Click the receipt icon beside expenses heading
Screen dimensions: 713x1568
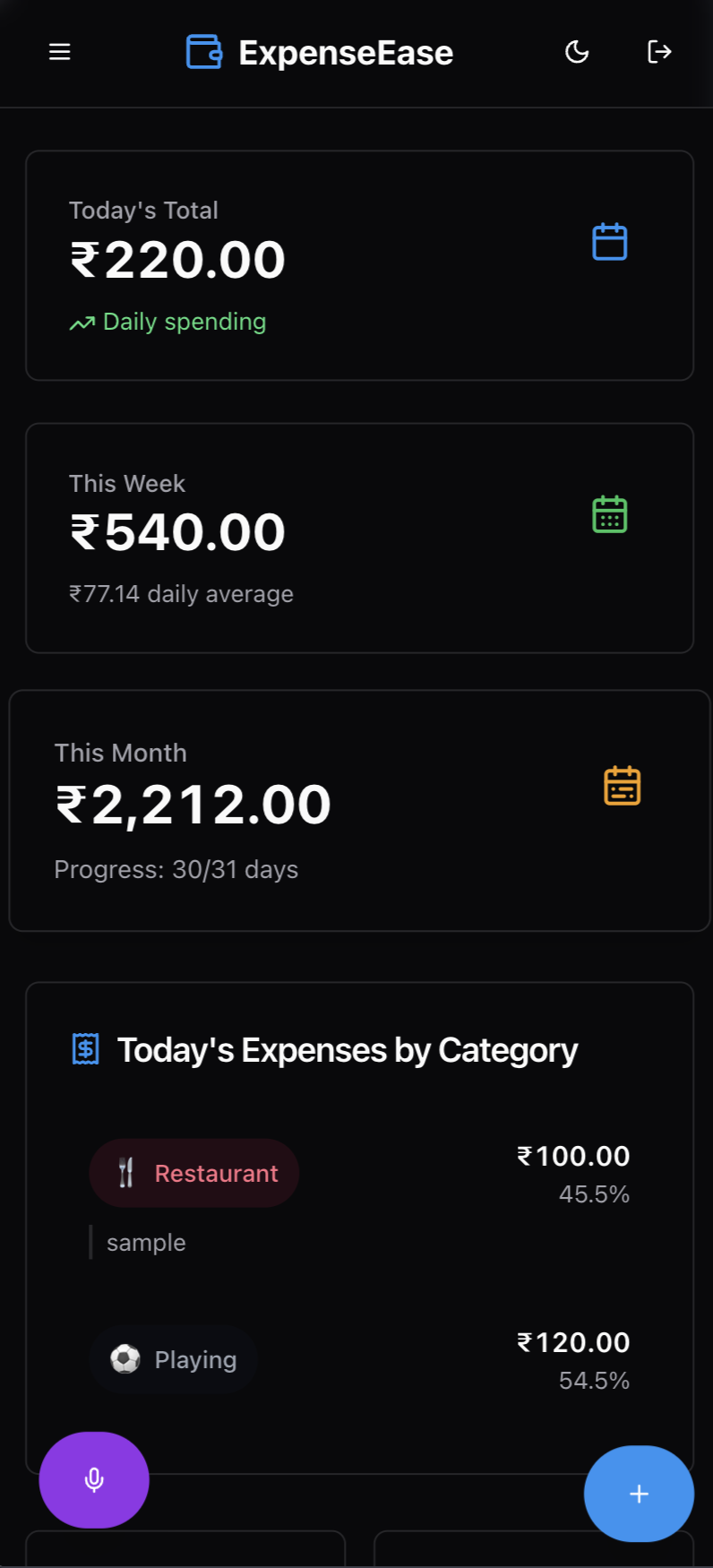point(84,1048)
